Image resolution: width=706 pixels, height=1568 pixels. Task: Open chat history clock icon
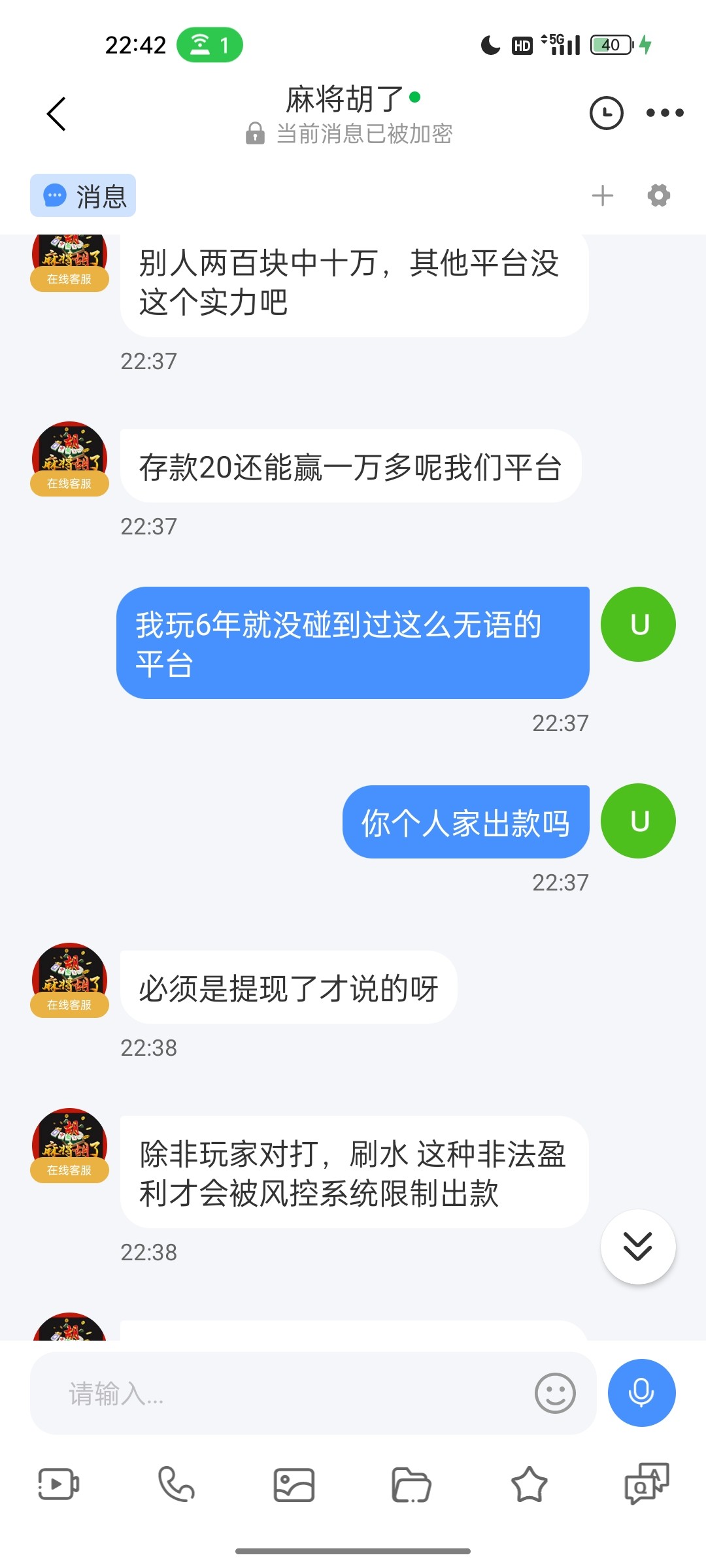606,113
